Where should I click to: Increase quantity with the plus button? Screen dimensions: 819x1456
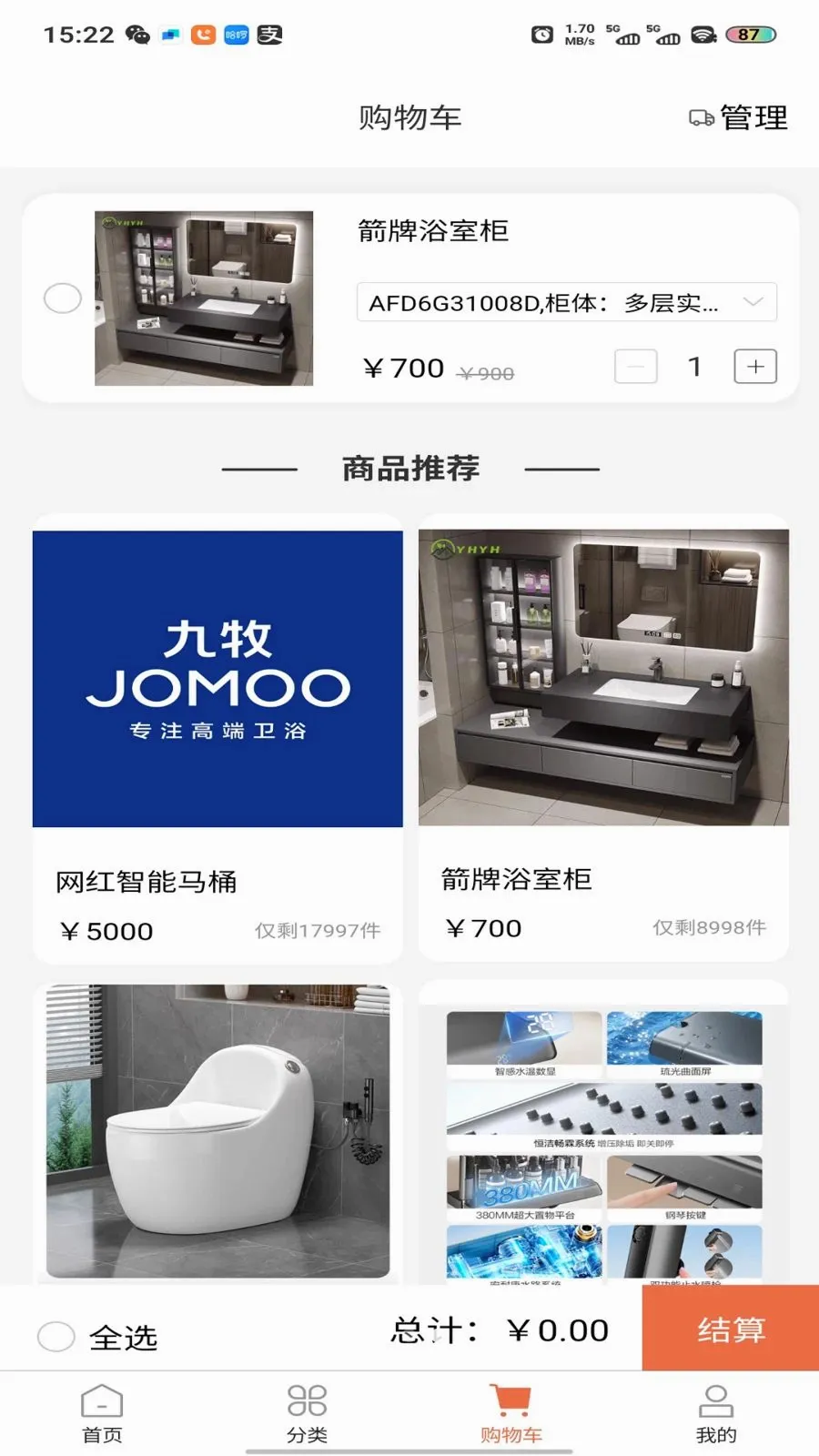755,367
